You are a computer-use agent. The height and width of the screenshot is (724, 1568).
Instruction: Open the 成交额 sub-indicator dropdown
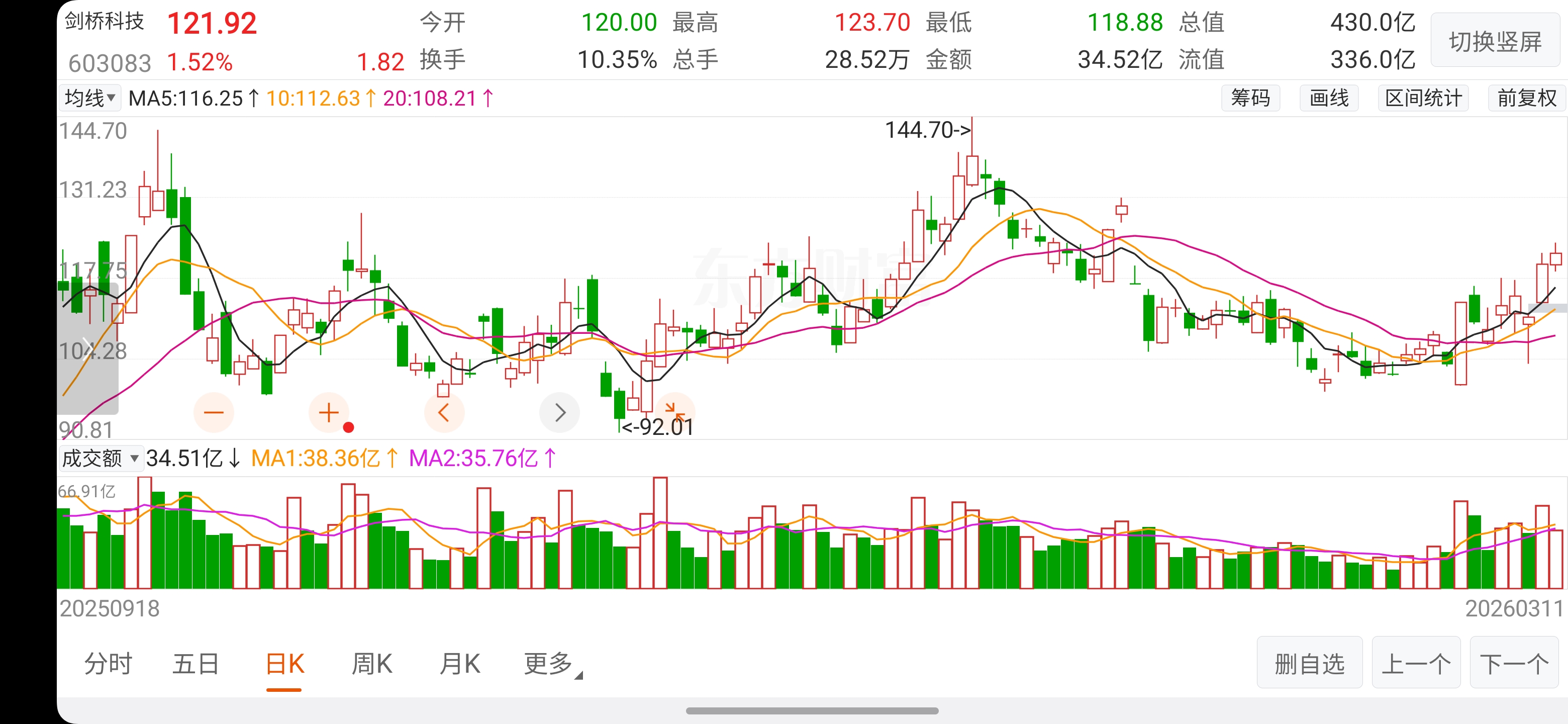tap(101, 458)
